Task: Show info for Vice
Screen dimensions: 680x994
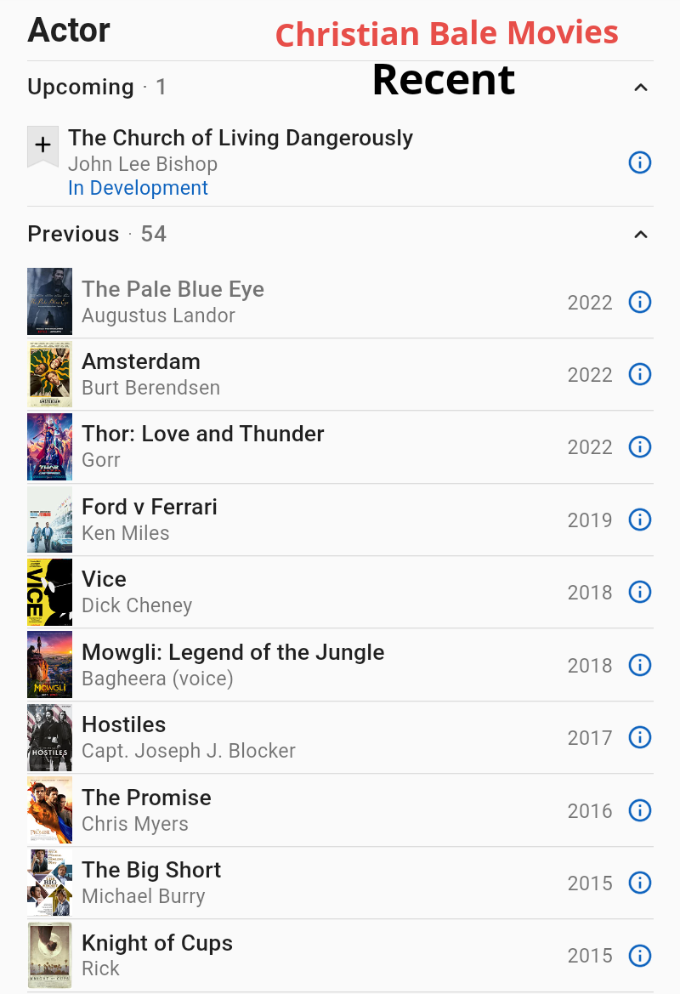Action: [x=640, y=592]
